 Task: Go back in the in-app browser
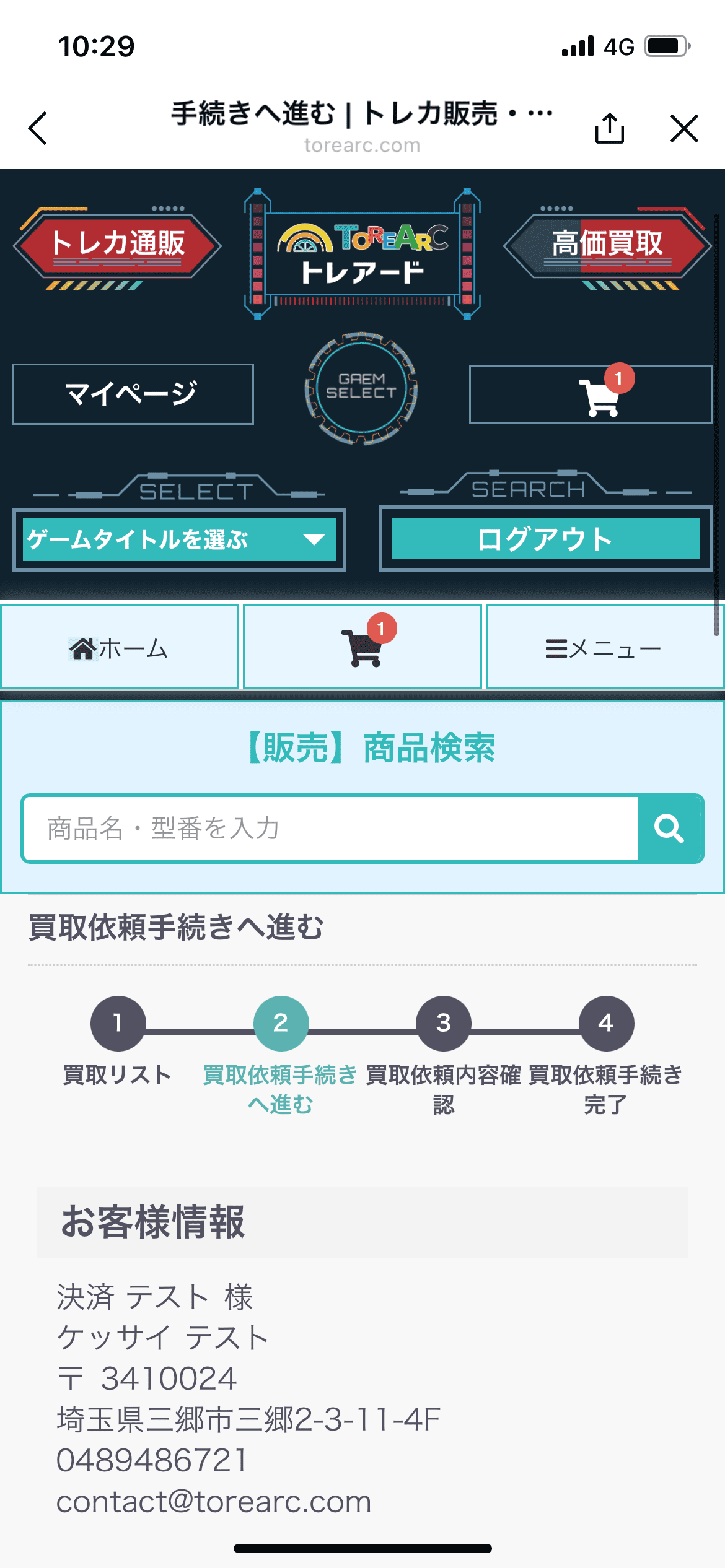38,128
